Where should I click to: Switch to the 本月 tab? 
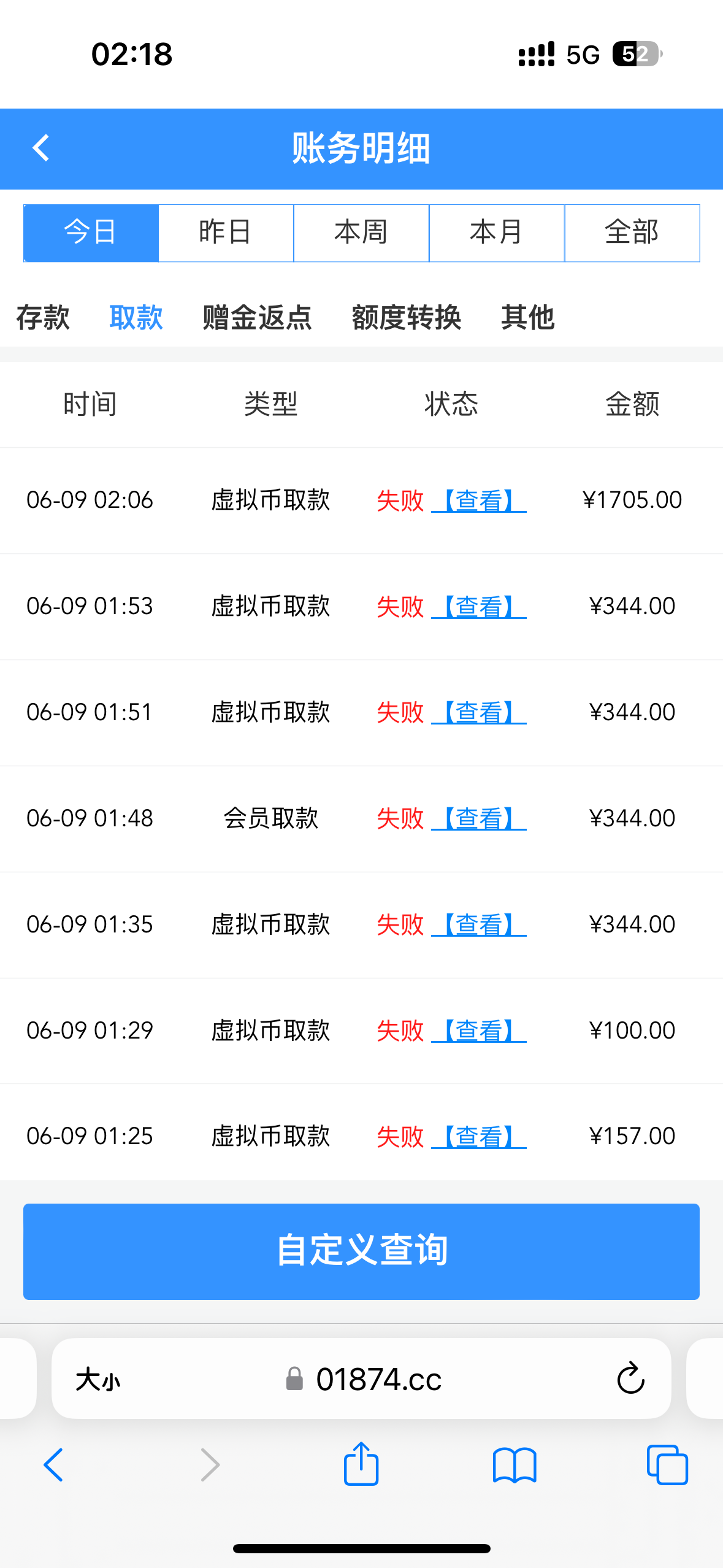tap(497, 232)
